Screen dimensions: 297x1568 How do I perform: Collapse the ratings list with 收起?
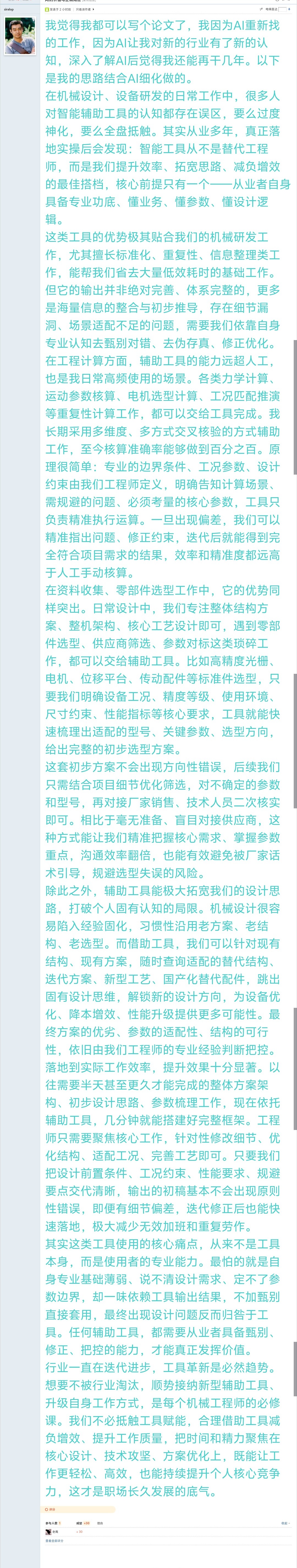pyautogui.click(x=285, y=1523)
